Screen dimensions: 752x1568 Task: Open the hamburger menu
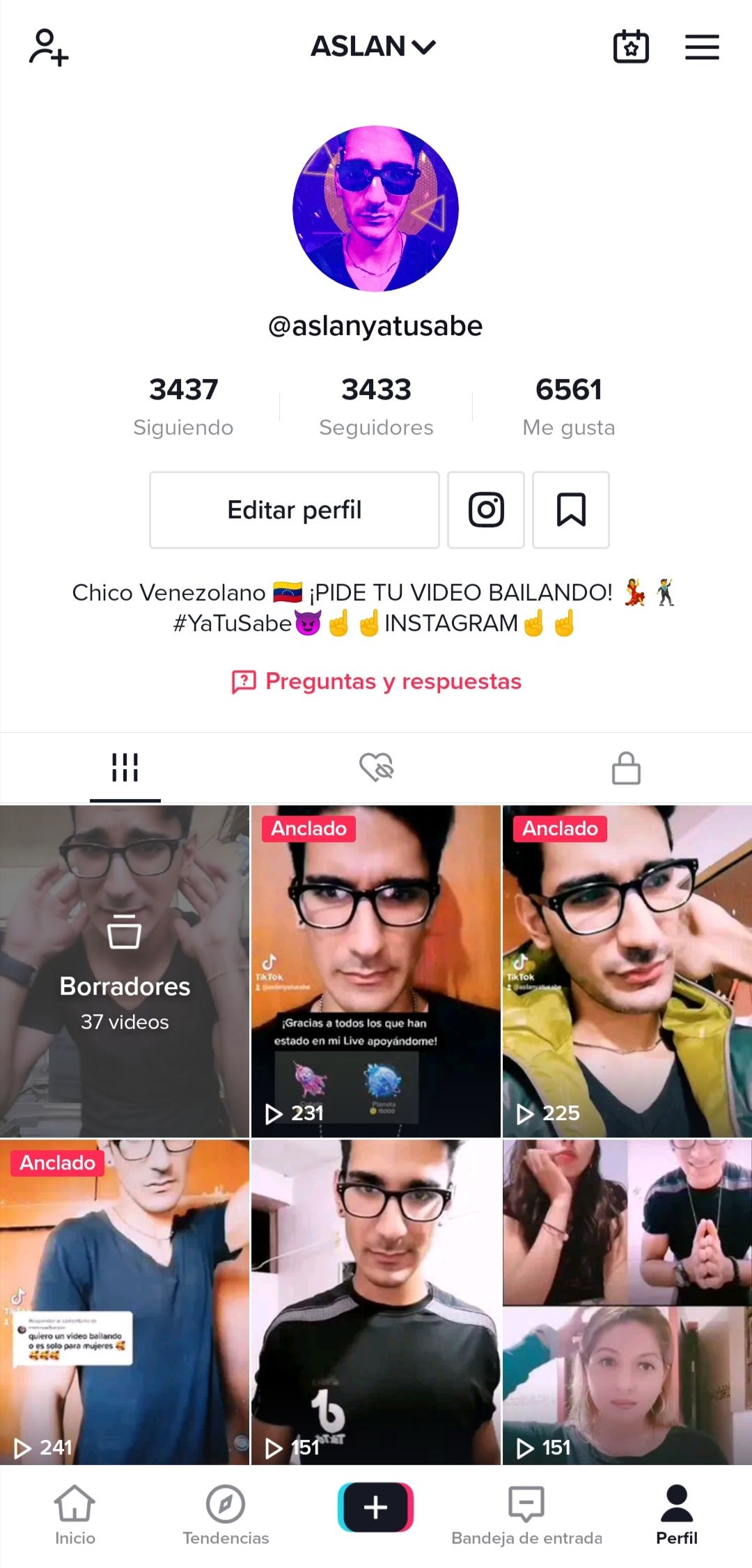[702, 47]
